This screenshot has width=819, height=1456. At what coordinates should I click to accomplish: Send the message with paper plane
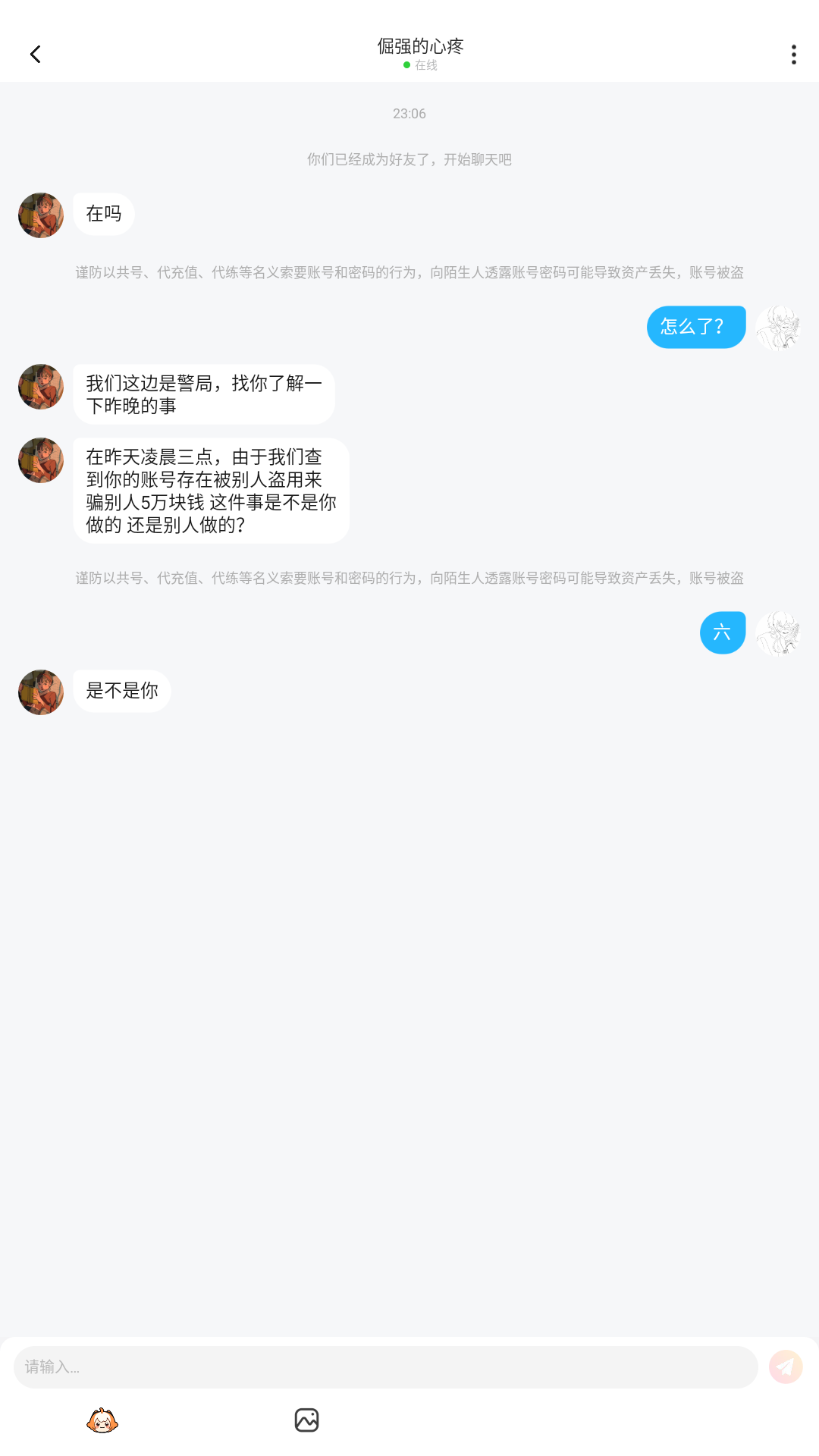(x=786, y=1367)
